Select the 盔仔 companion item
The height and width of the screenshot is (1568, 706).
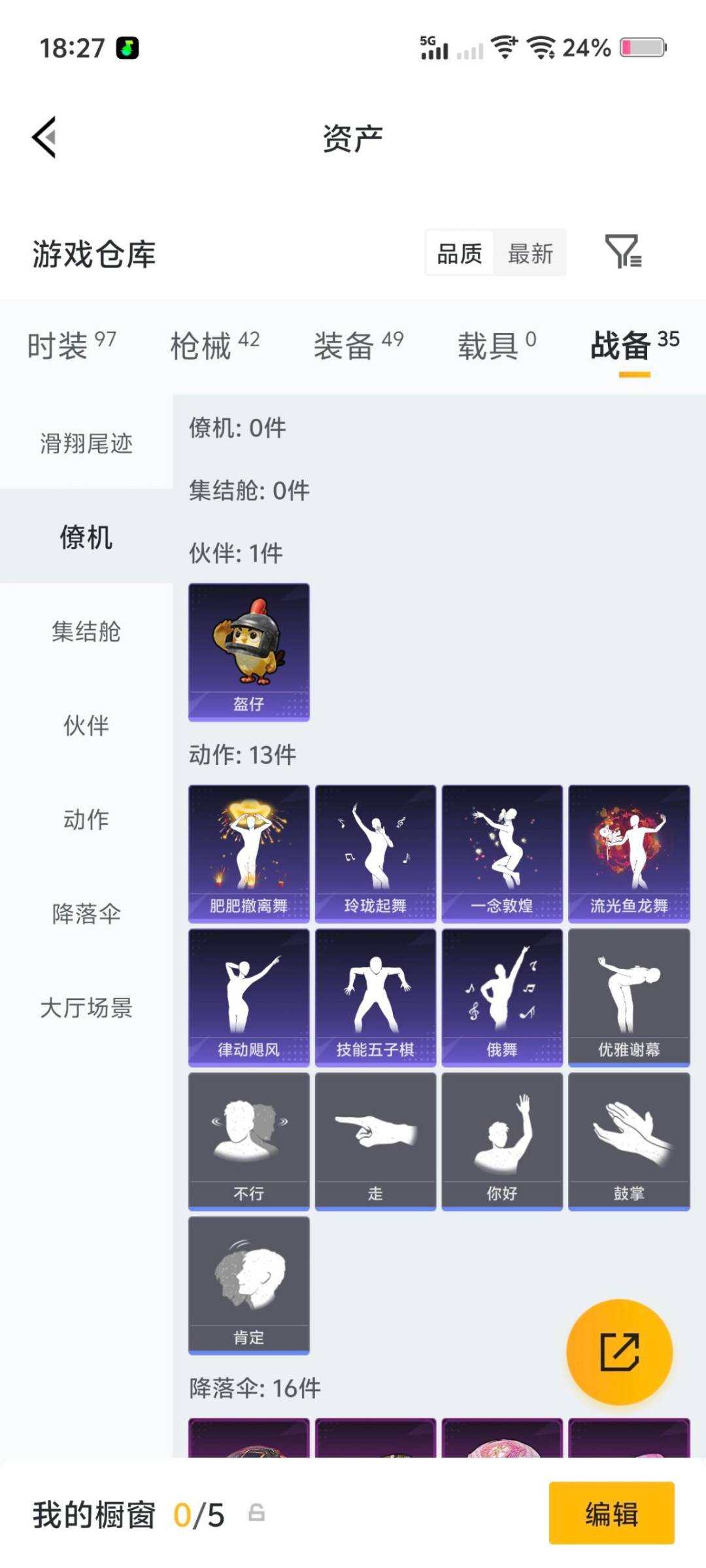[248, 652]
